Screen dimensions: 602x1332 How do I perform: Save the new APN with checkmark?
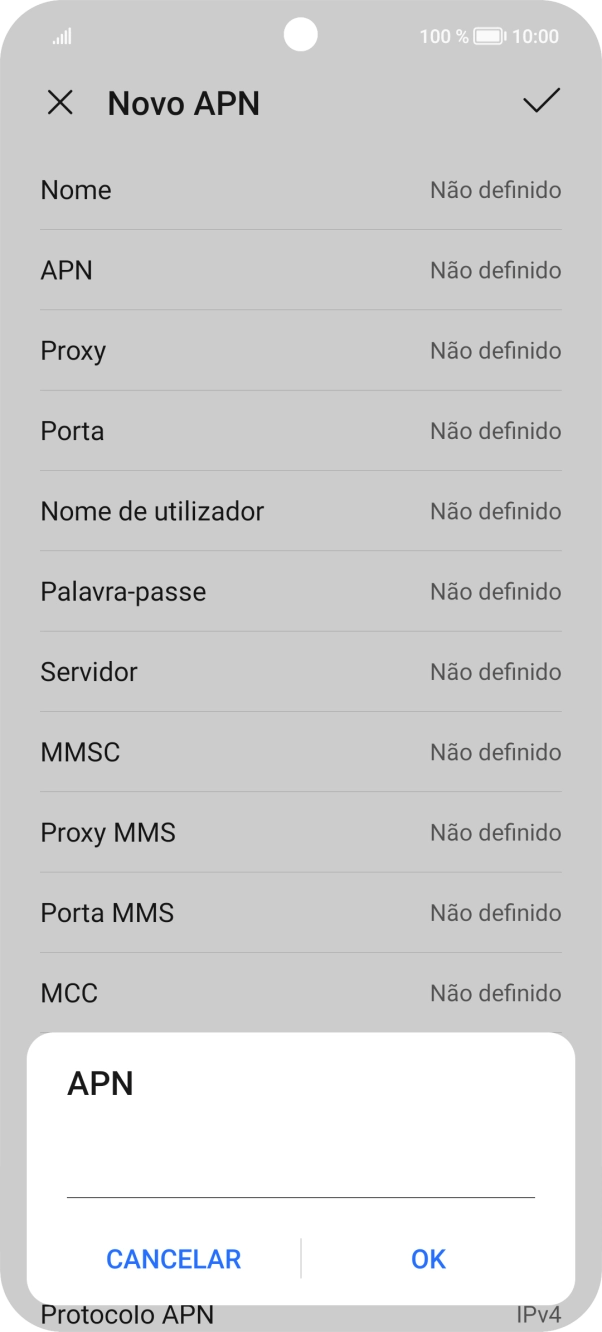pyautogui.click(x=541, y=101)
